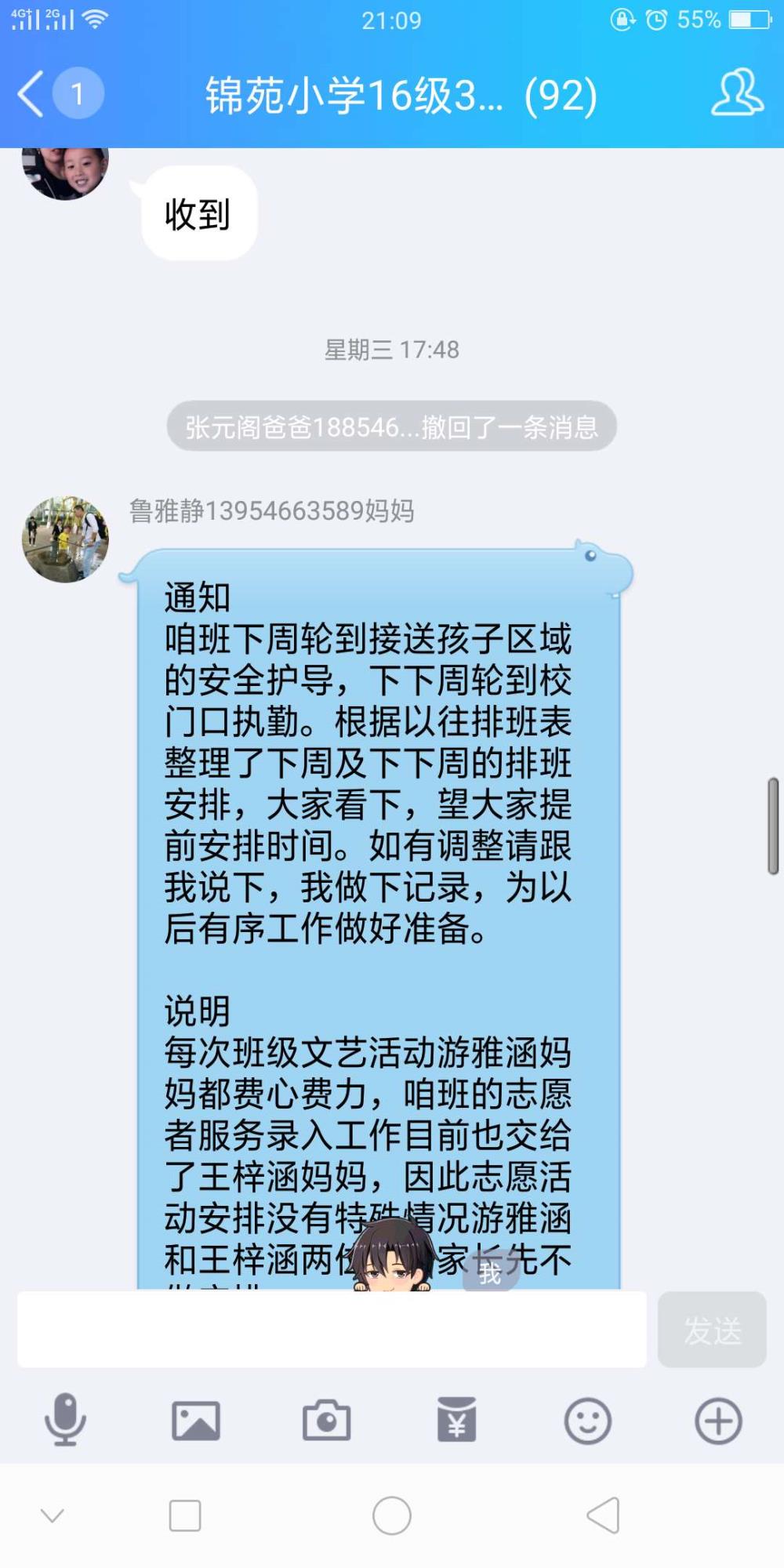Screen dimensions: 784x1568
Task: Open group members info icon
Action: (737, 93)
